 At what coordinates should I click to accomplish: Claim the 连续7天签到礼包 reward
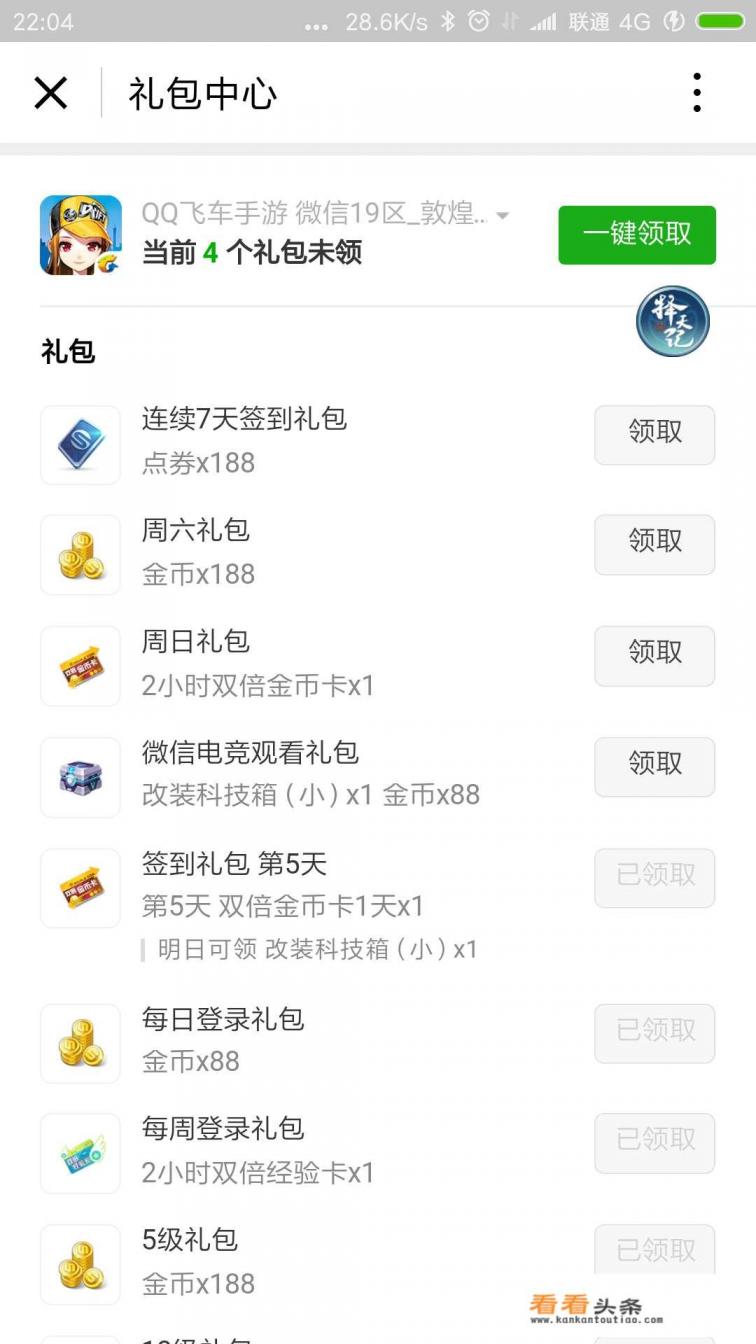click(x=655, y=434)
